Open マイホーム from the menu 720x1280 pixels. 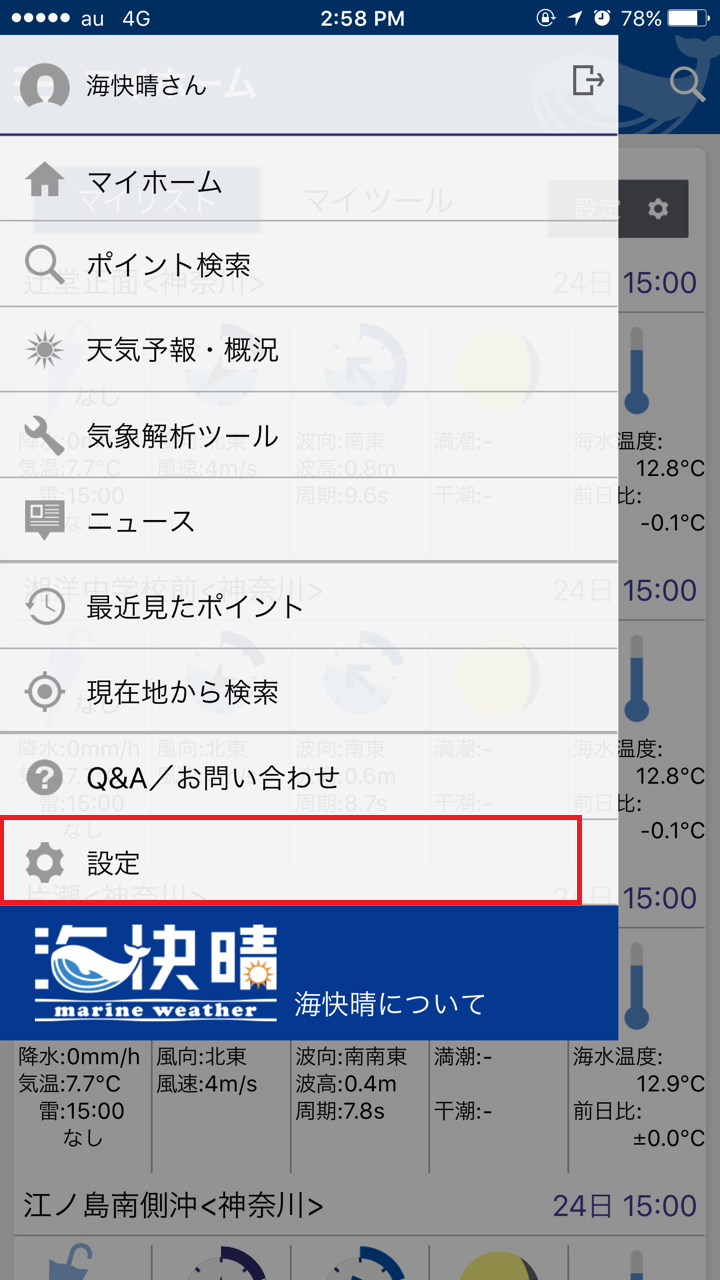point(309,180)
